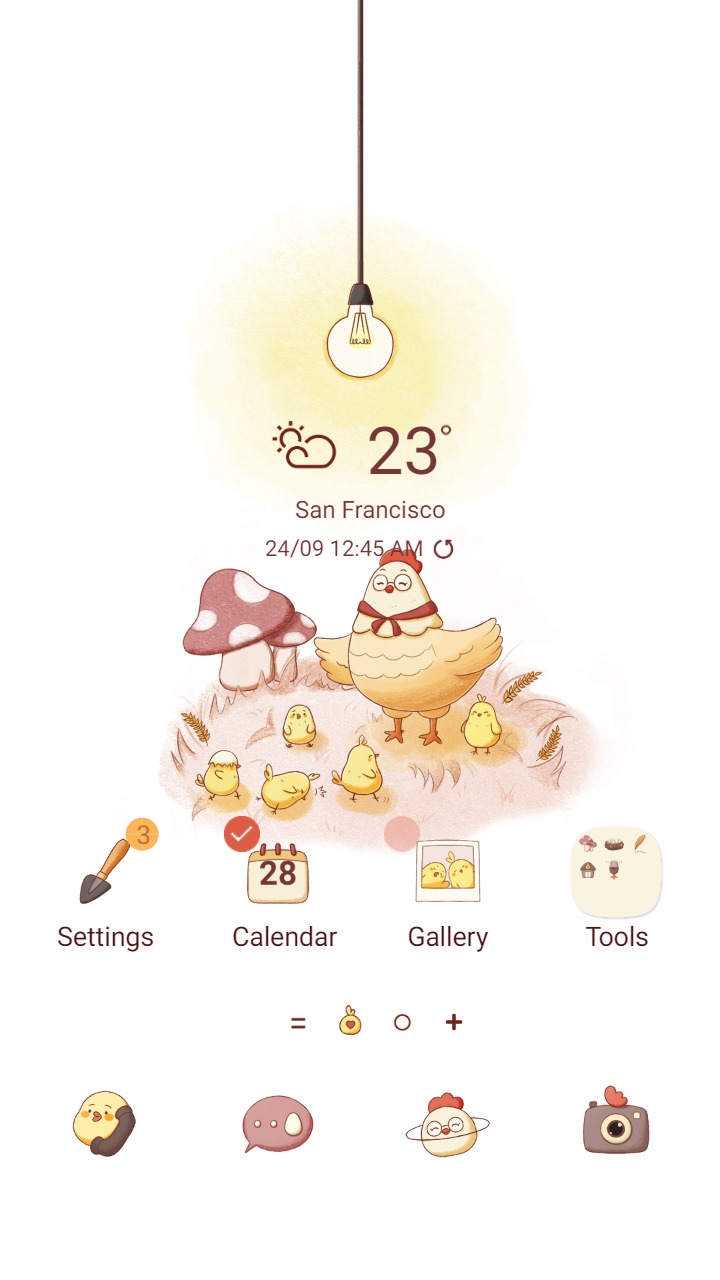Open the Tools folder
Viewport: 720px width, 1280px height.
click(616, 872)
